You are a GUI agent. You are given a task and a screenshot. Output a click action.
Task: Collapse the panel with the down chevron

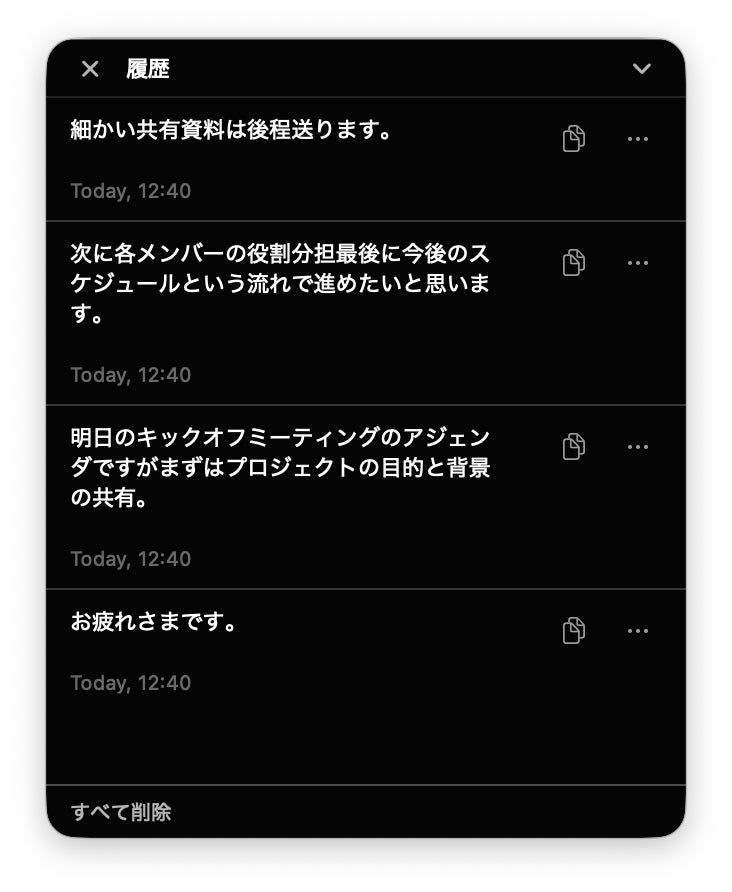(642, 69)
